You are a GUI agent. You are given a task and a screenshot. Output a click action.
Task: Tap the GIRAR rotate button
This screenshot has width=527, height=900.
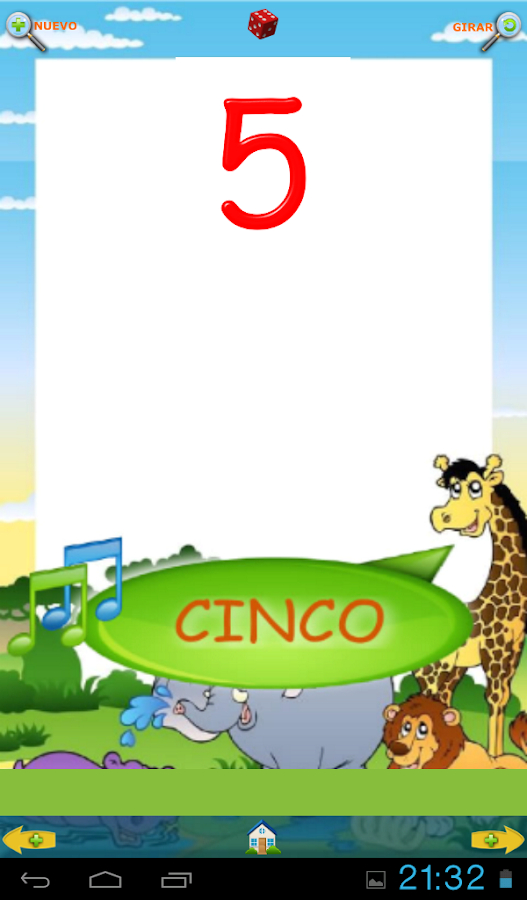pyautogui.click(x=487, y=29)
